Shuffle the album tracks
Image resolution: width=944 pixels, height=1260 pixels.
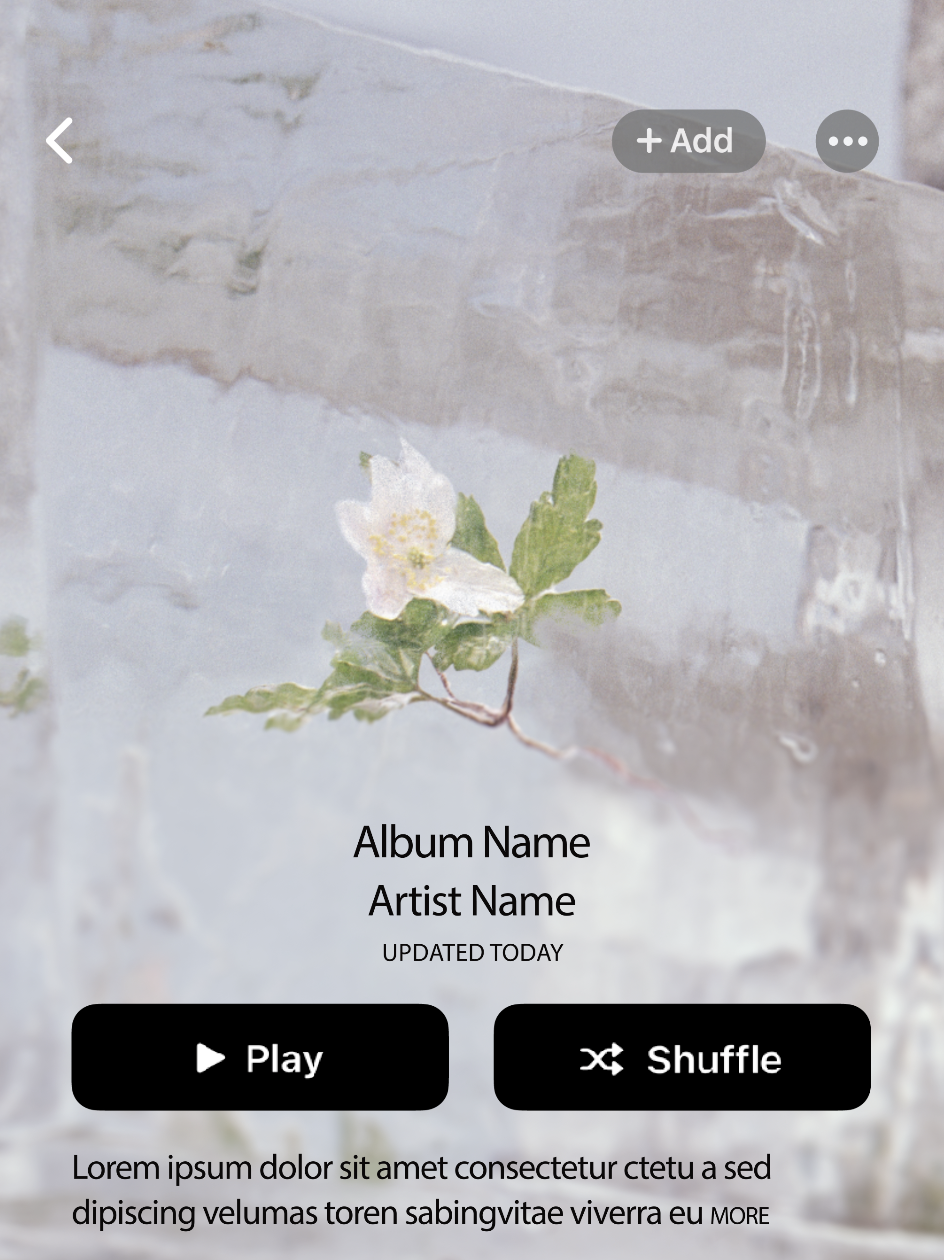click(x=682, y=1057)
